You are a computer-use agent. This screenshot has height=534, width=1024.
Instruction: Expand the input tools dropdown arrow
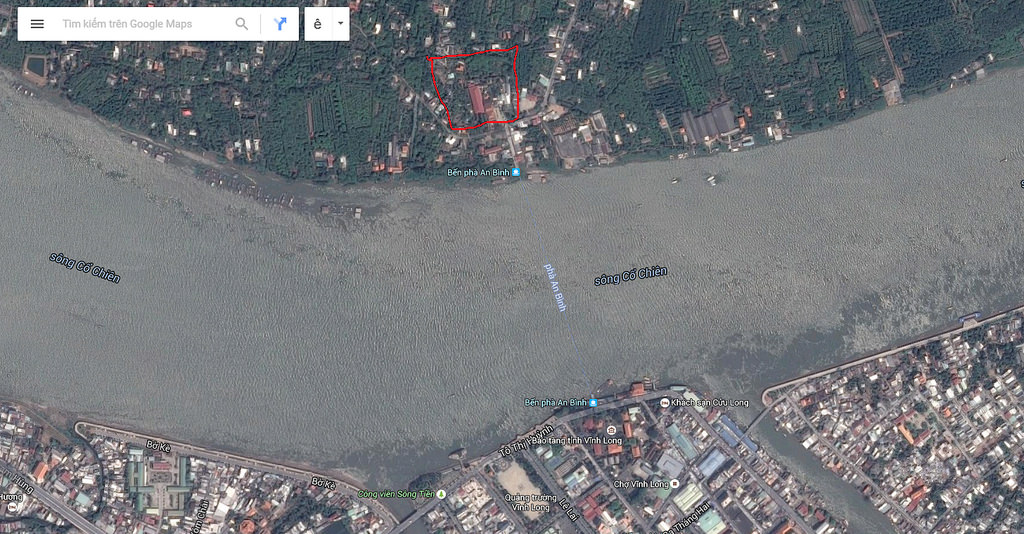341,24
